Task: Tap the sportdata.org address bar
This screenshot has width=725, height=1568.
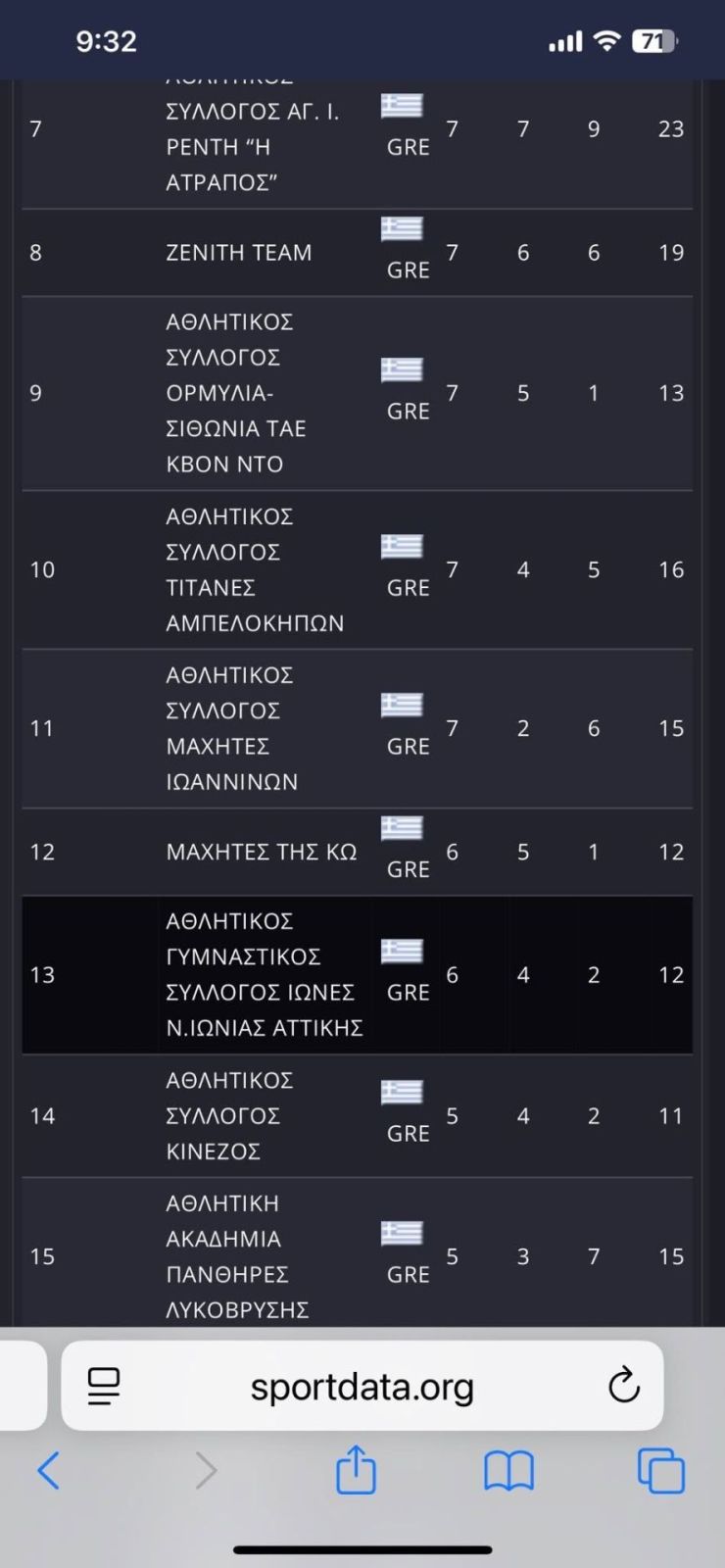Action: click(362, 1387)
